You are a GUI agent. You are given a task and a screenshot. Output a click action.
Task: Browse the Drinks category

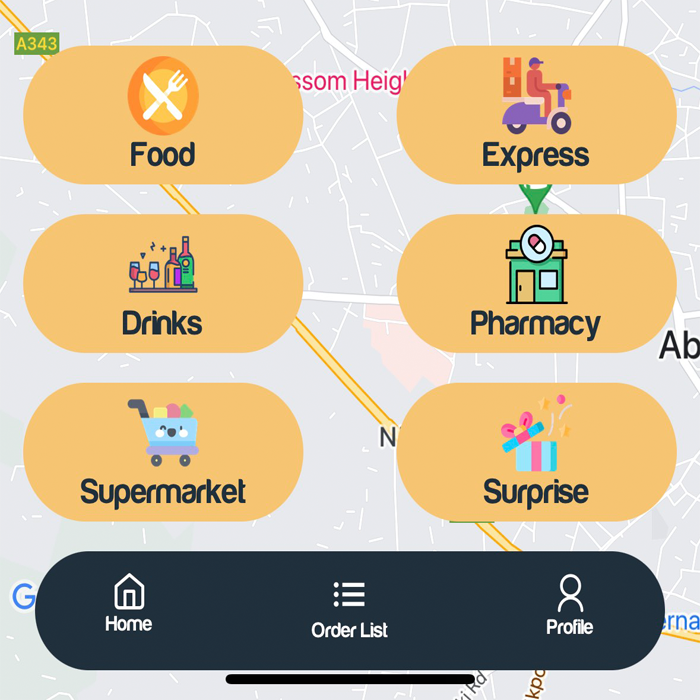(x=163, y=283)
